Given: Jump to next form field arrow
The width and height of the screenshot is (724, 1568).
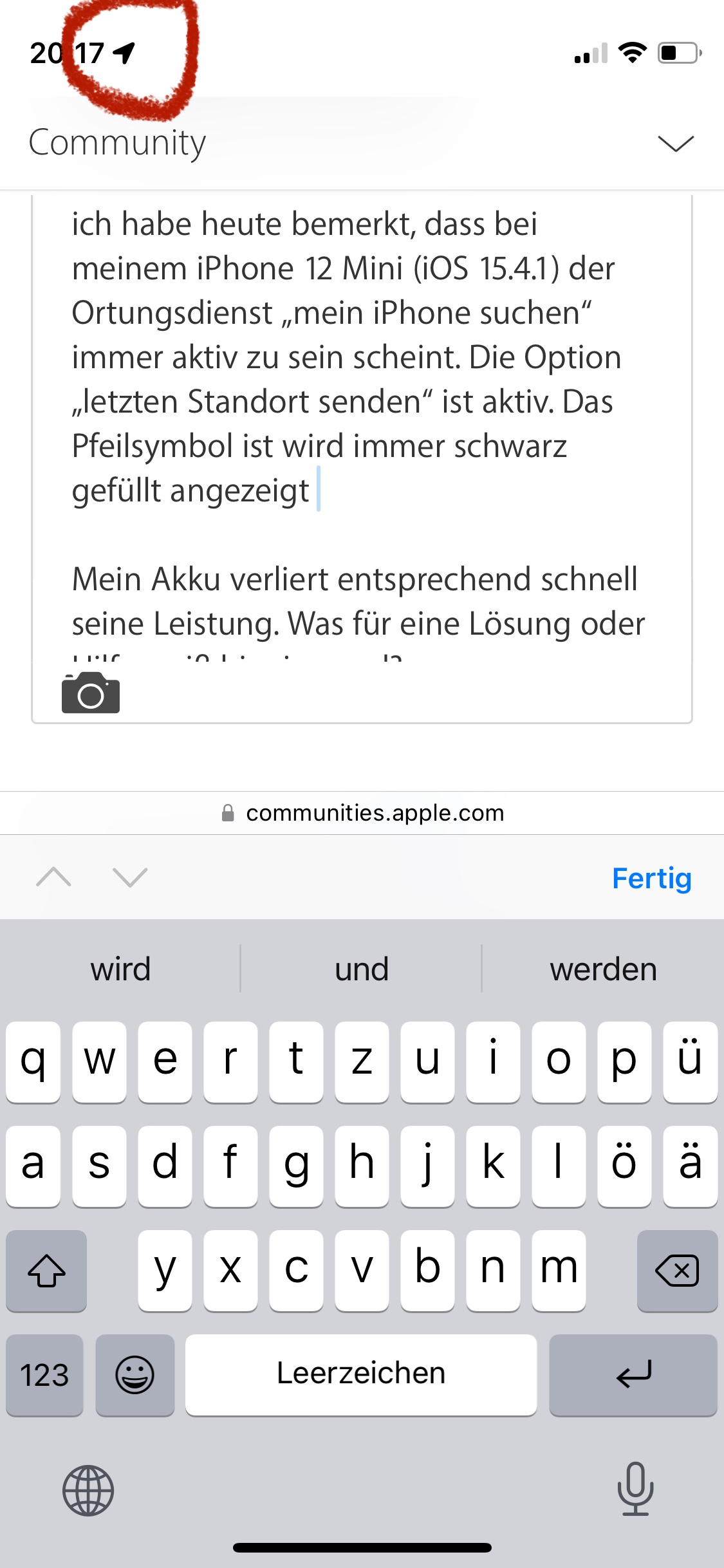Looking at the screenshot, I should [x=130, y=877].
